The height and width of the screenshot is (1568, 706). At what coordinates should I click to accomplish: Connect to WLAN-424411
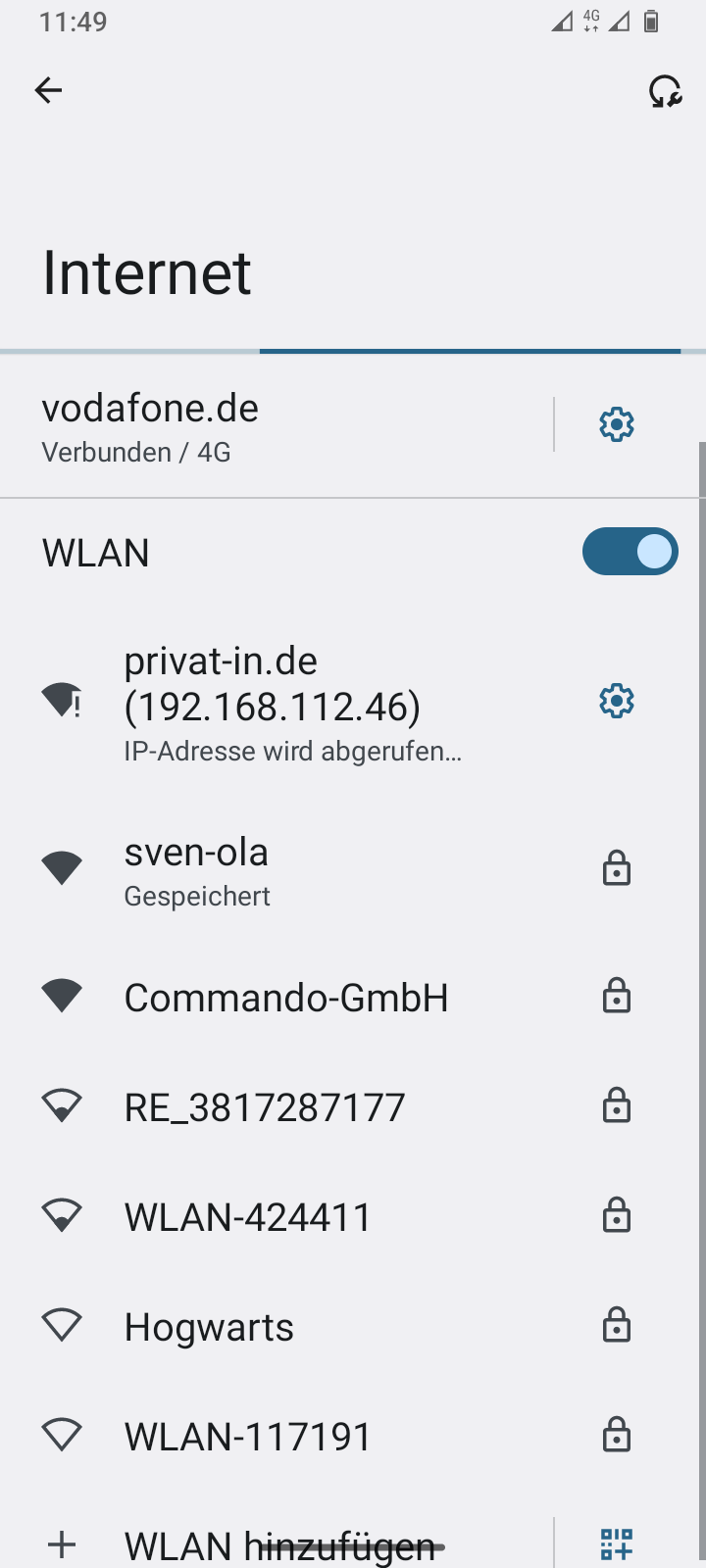pos(294,1217)
